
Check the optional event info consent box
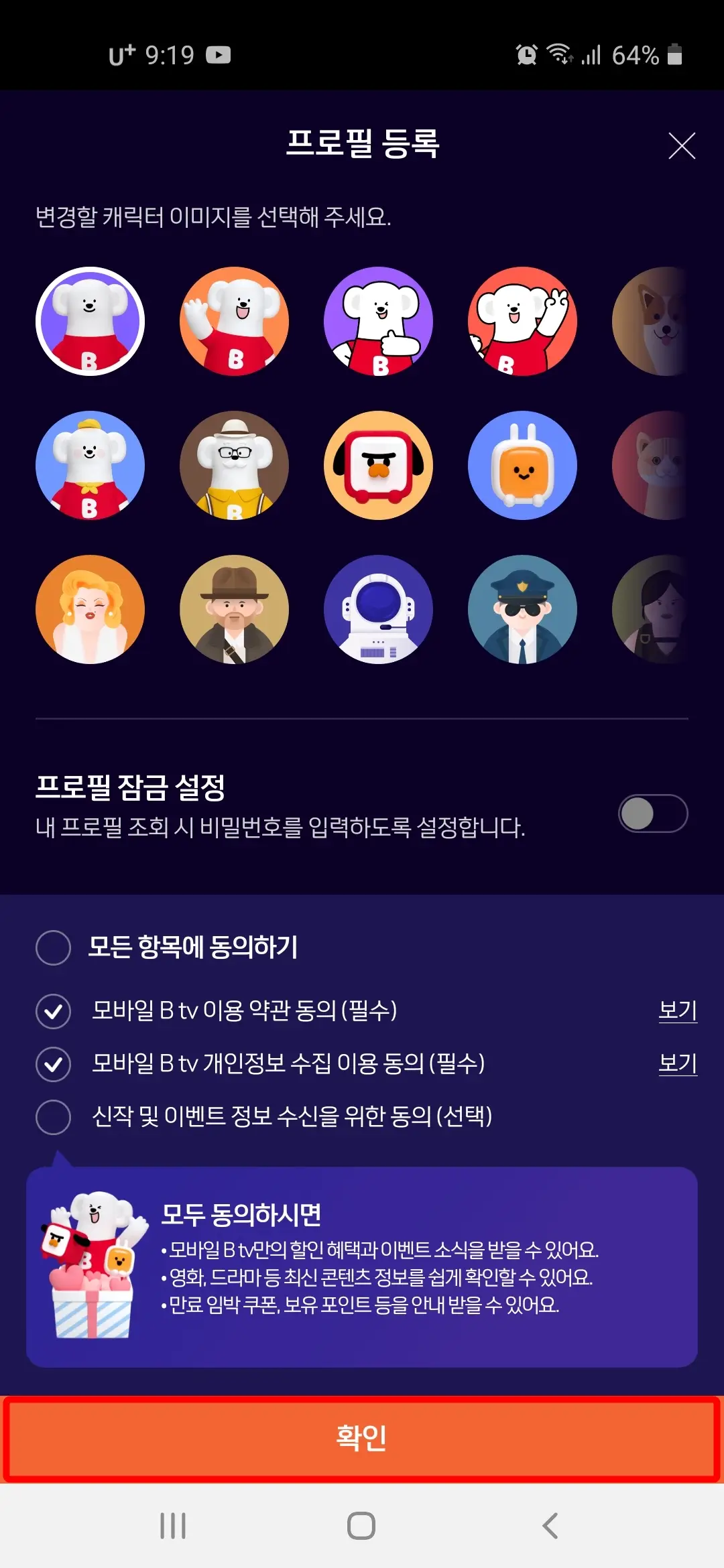52,1118
